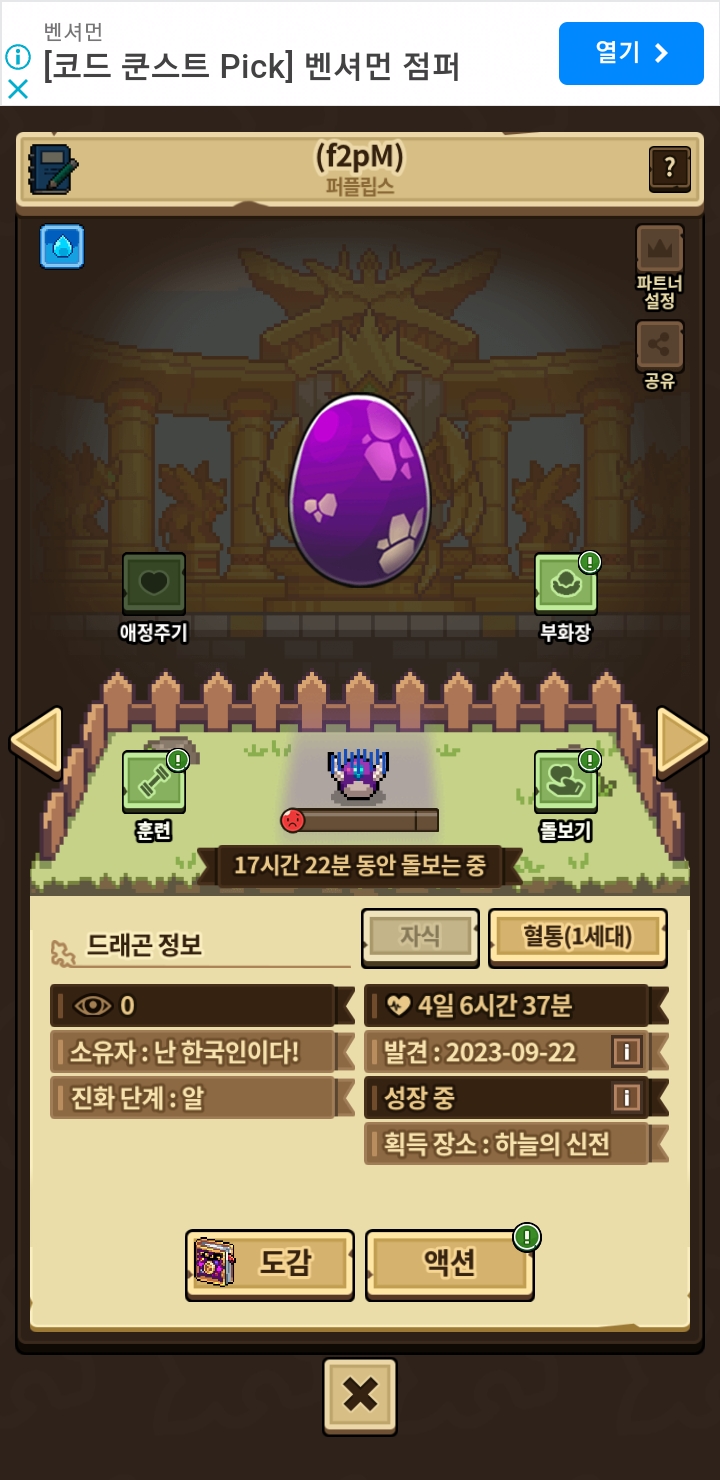Show info for 발견 date
The image size is (720, 1480).
coord(626,1052)
